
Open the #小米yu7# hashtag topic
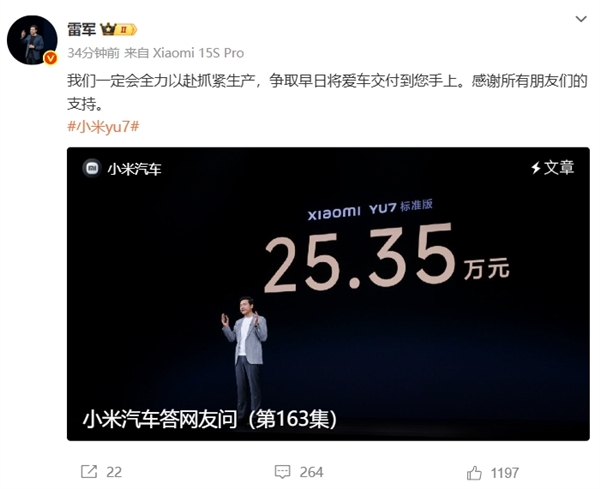[101, 126]
